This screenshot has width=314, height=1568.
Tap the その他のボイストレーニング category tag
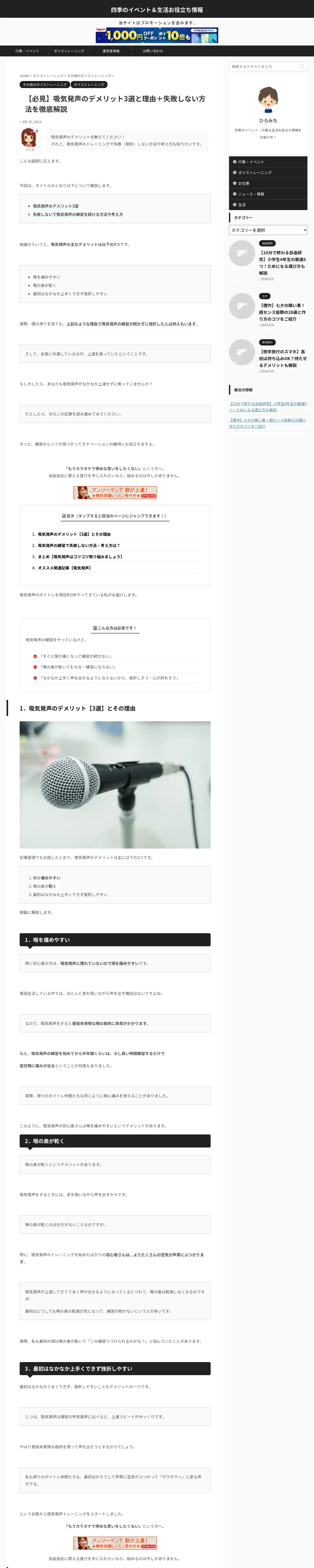(x=44, y=85)
